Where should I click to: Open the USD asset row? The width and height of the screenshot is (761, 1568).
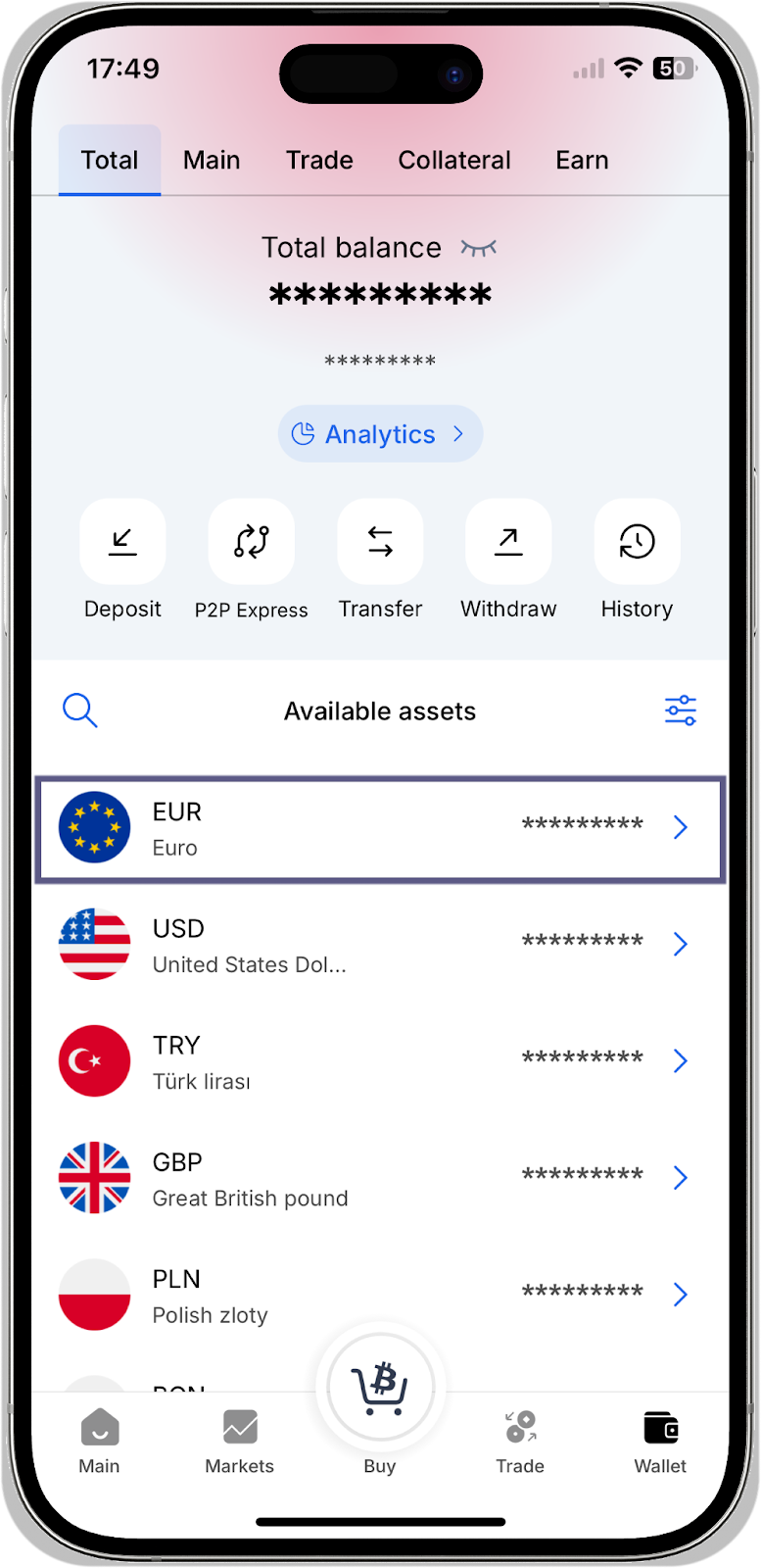click(380, 945)
